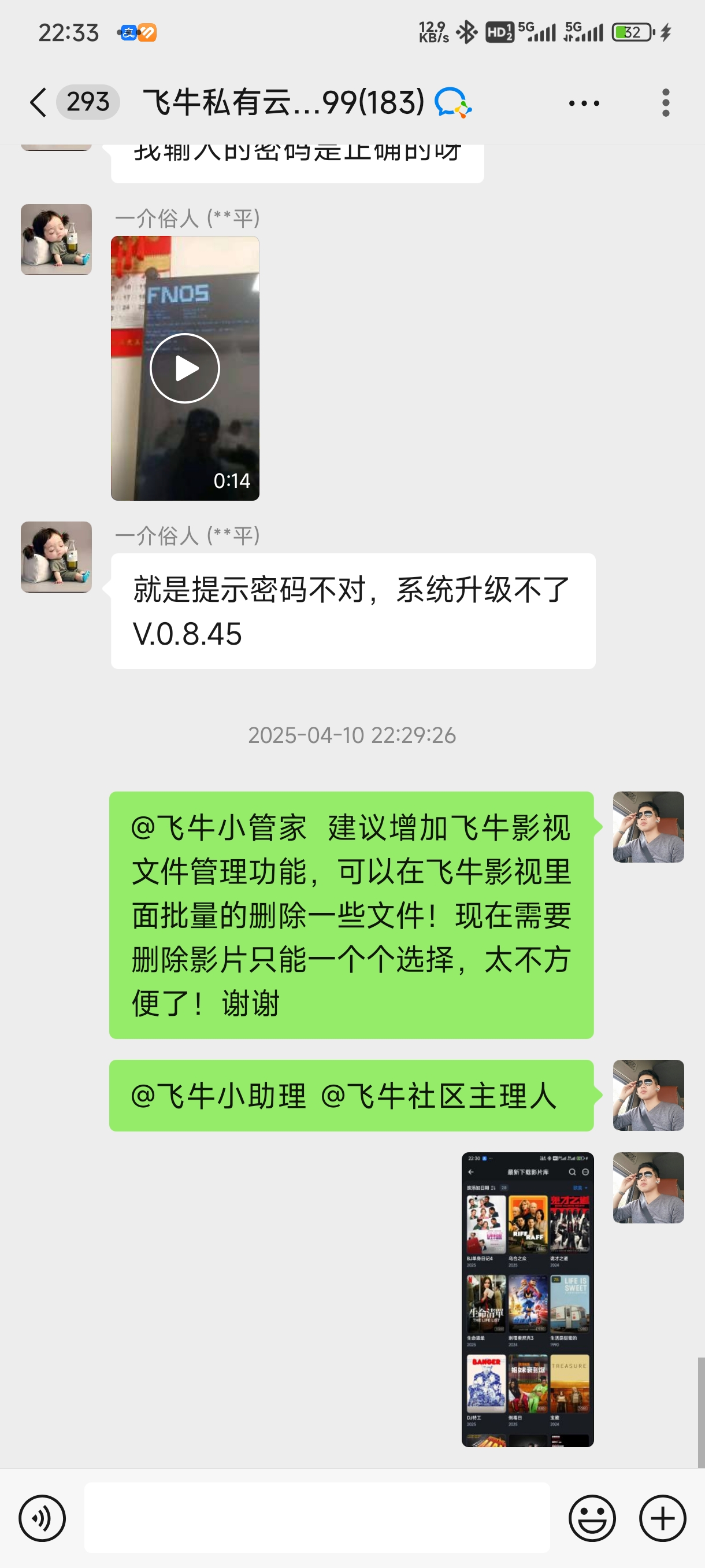Viewport: 705px width, 1568px height.
Task: Go back to the chat list
Action: click(38, 102)
